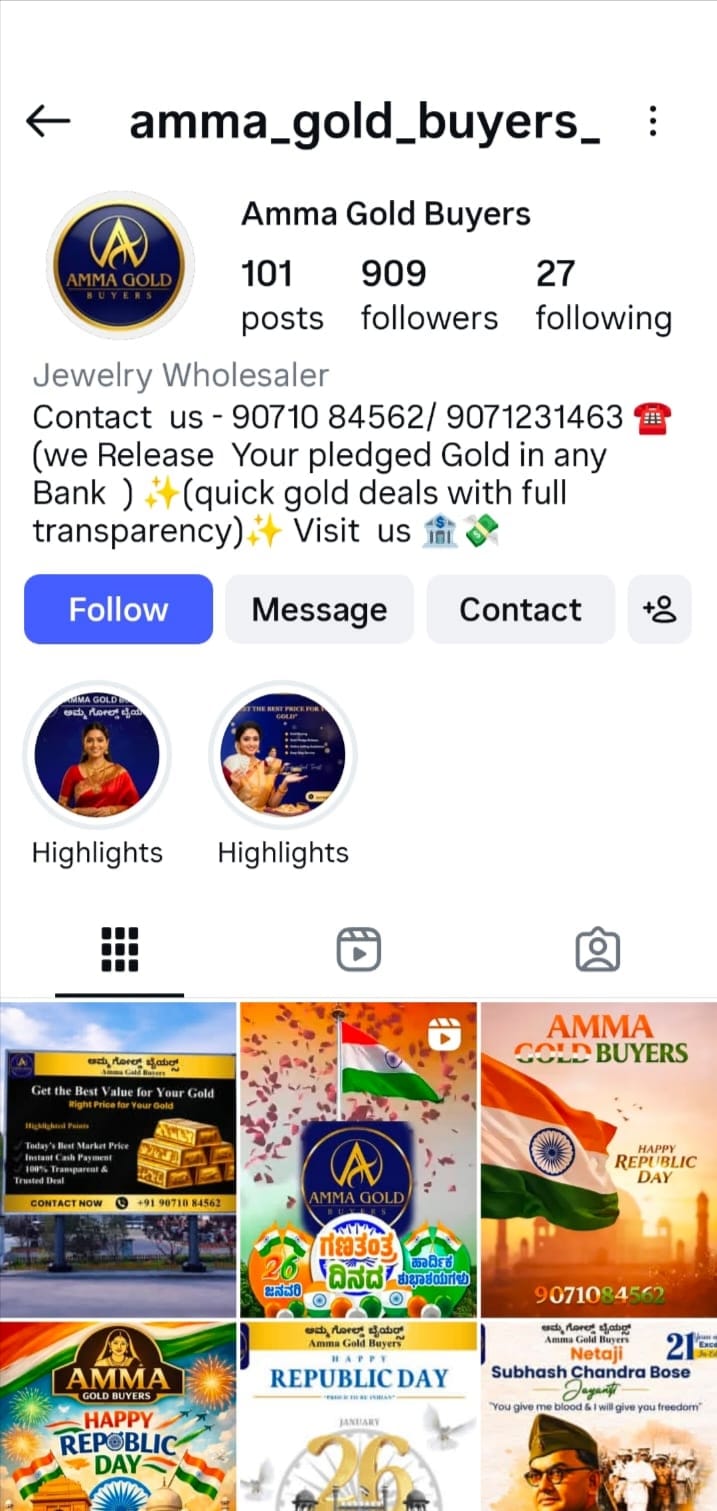Message the Amma Gold Buyers account

319,609
